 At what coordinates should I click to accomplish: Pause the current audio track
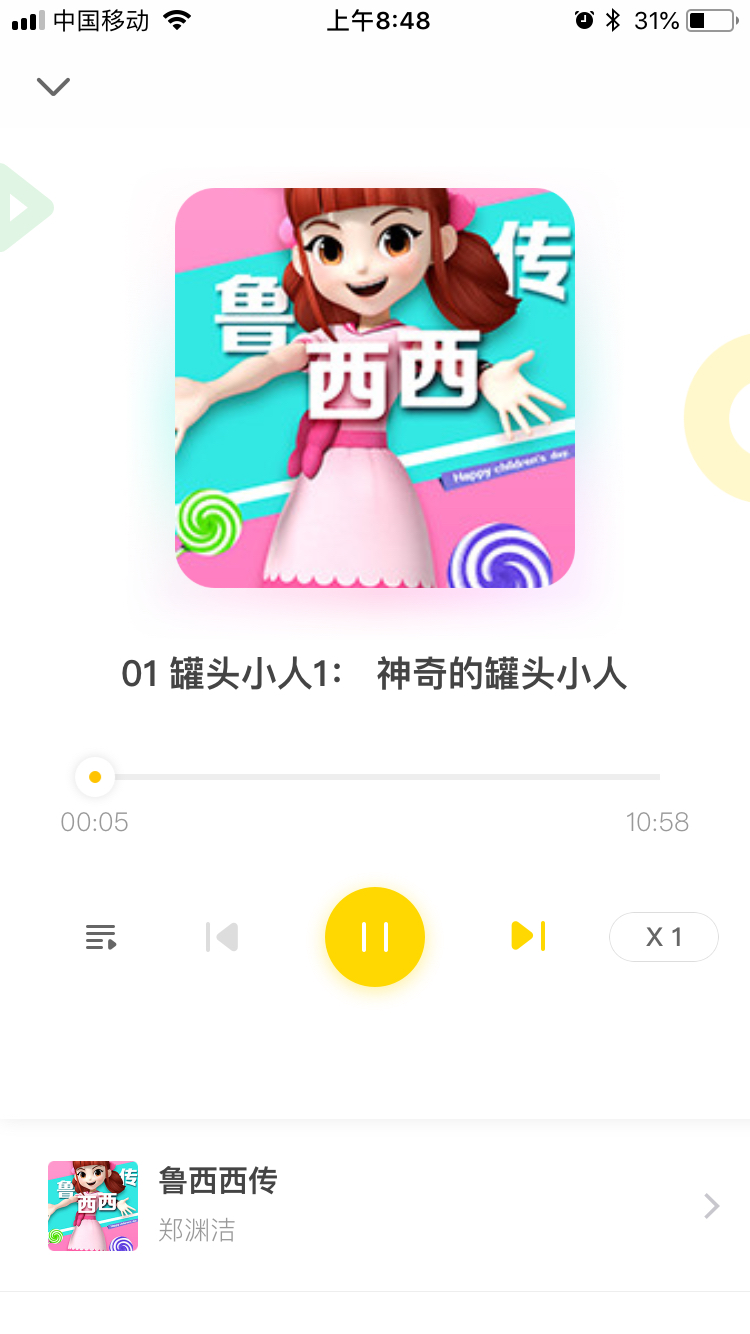pos(375,937)
